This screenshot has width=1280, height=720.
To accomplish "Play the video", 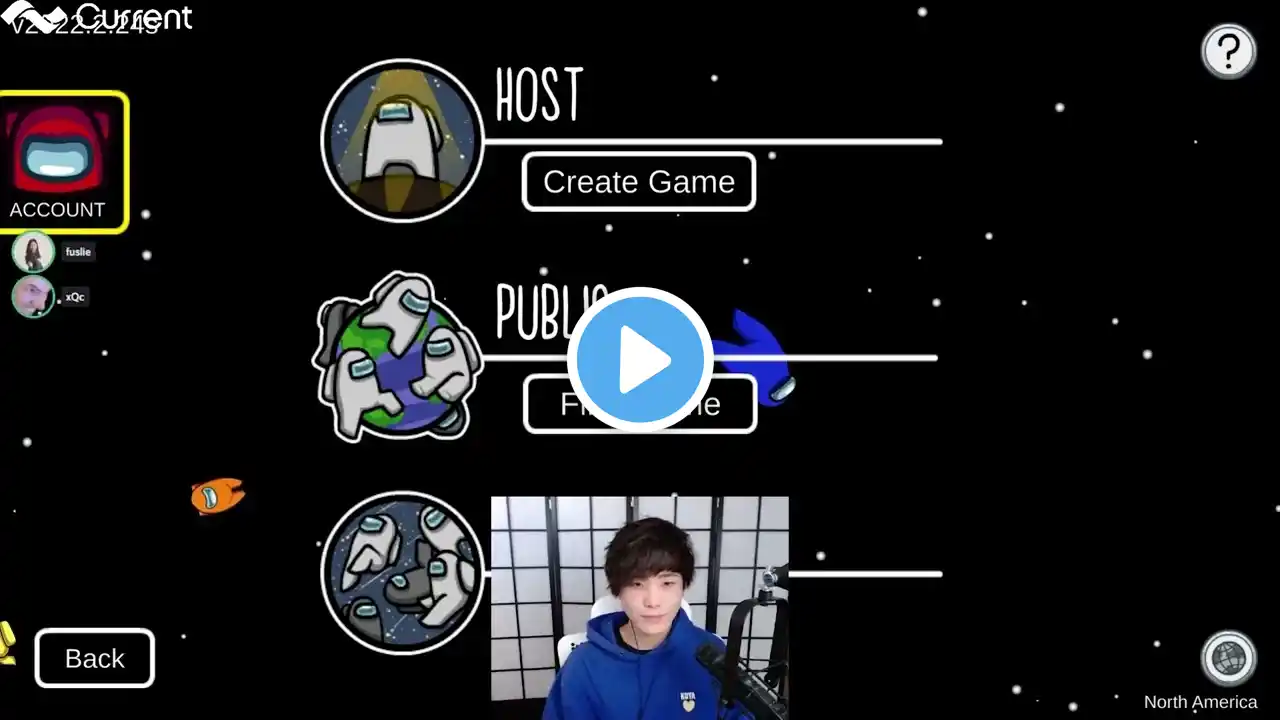I will point(640,359).
